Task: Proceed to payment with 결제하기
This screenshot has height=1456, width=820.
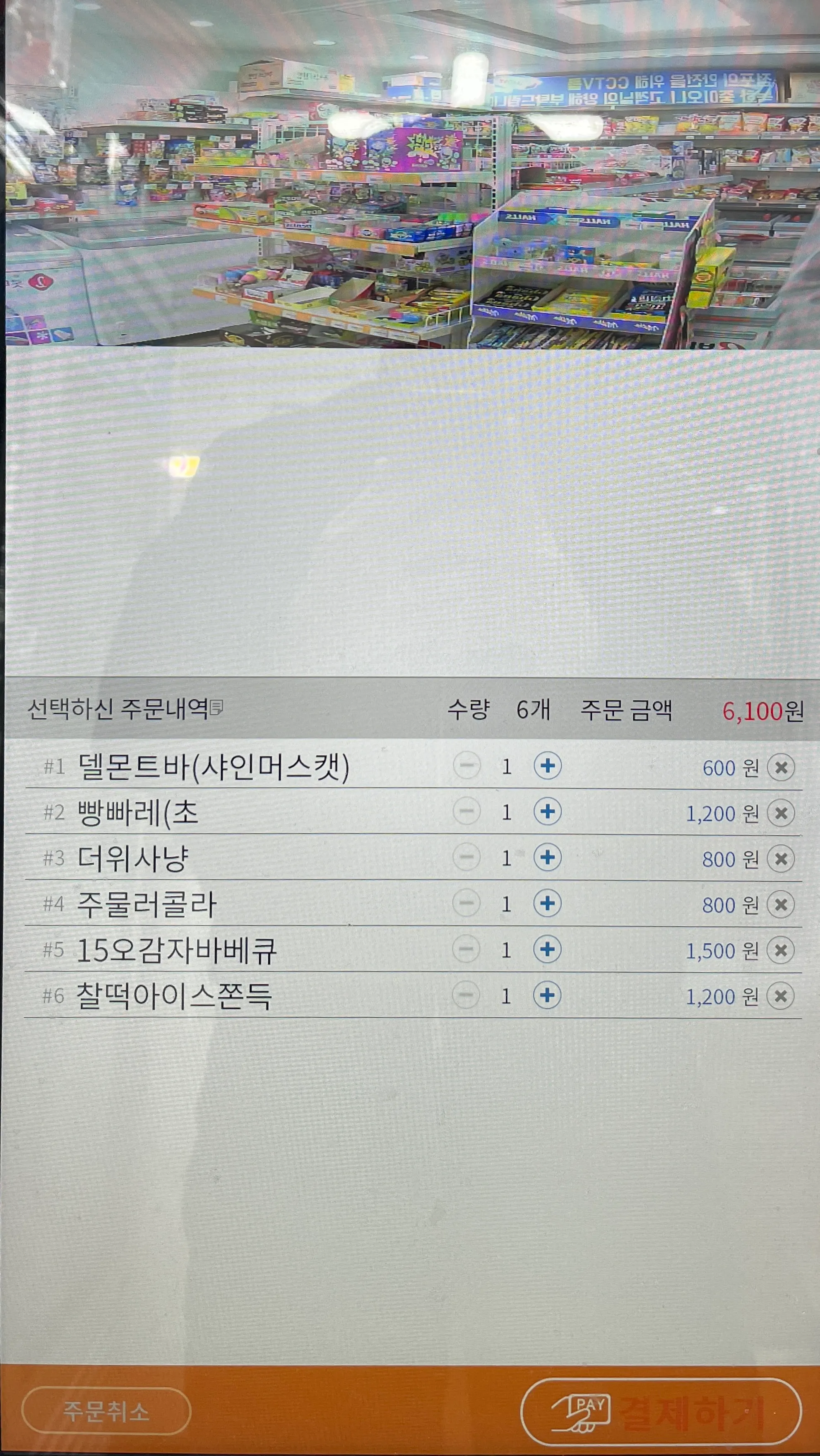Action: click(660, 1411)
